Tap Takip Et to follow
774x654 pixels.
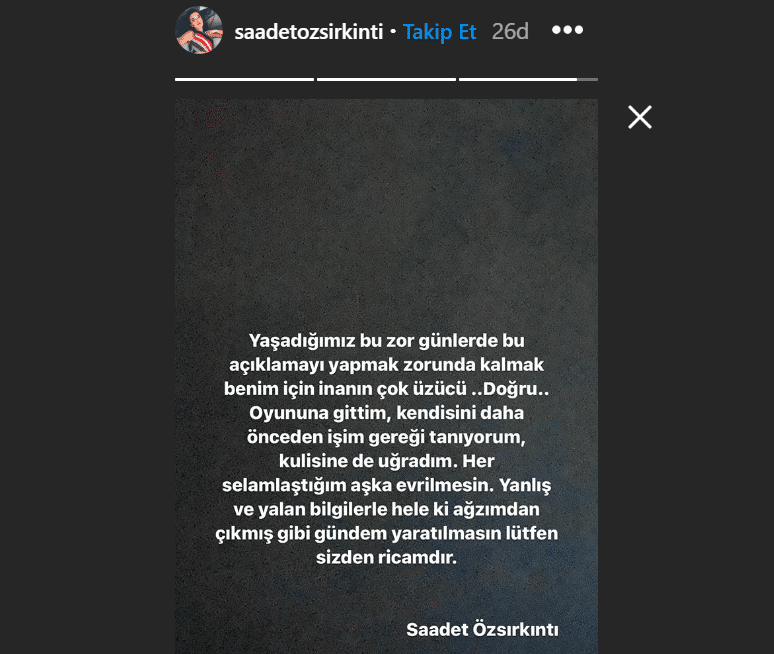click(x=440, y=32)
